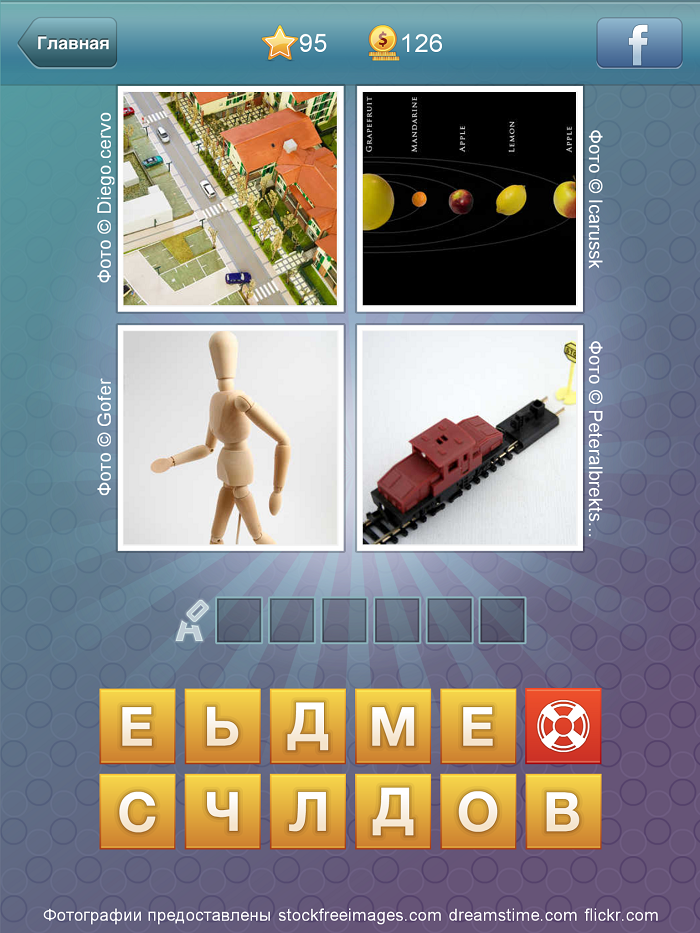The width and height of the screenshot is (700, 933).
Task: Add the letter Л tile
Action: click(x=307, y=811)
